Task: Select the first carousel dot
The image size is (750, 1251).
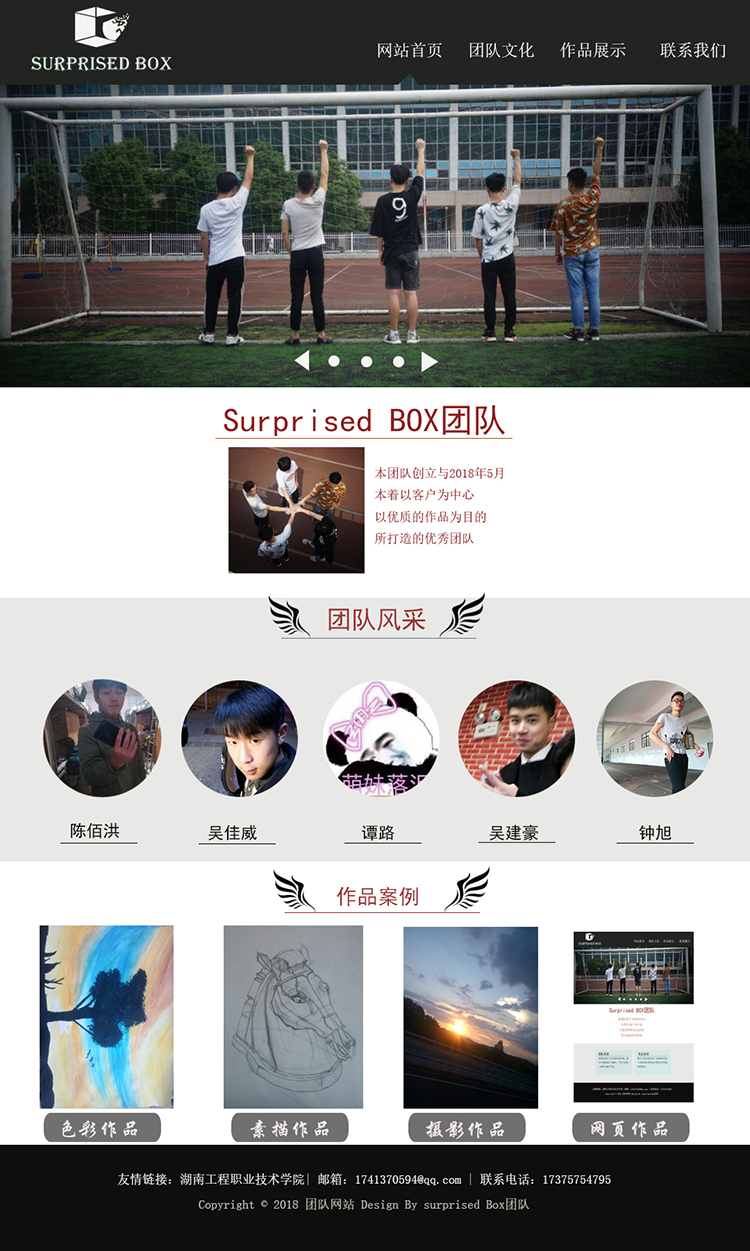Action: (334, 361)
